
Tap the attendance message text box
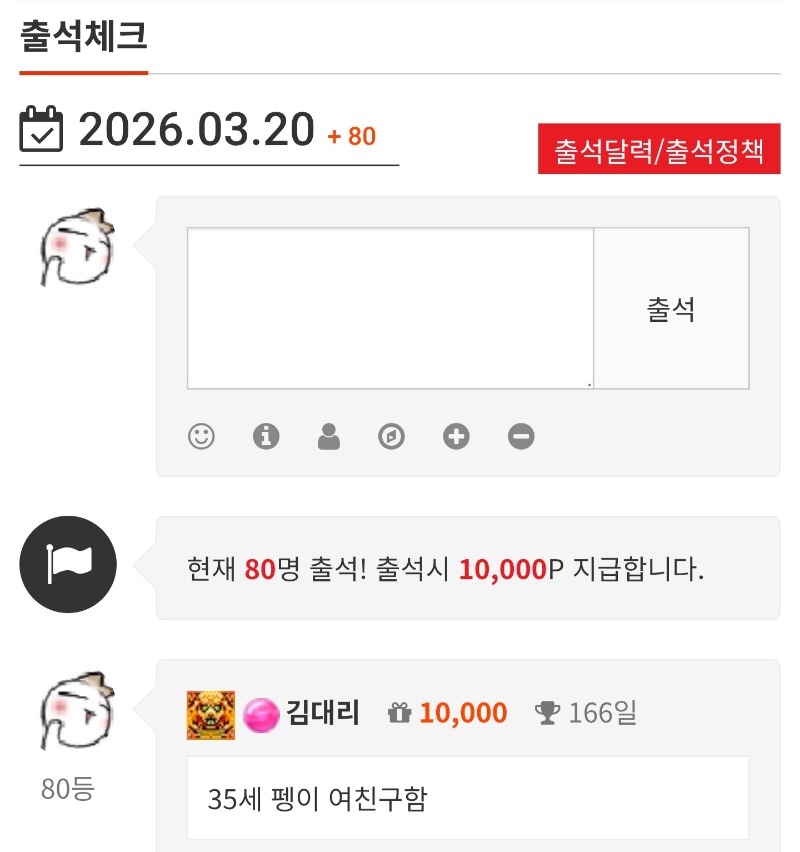point(390,308)
